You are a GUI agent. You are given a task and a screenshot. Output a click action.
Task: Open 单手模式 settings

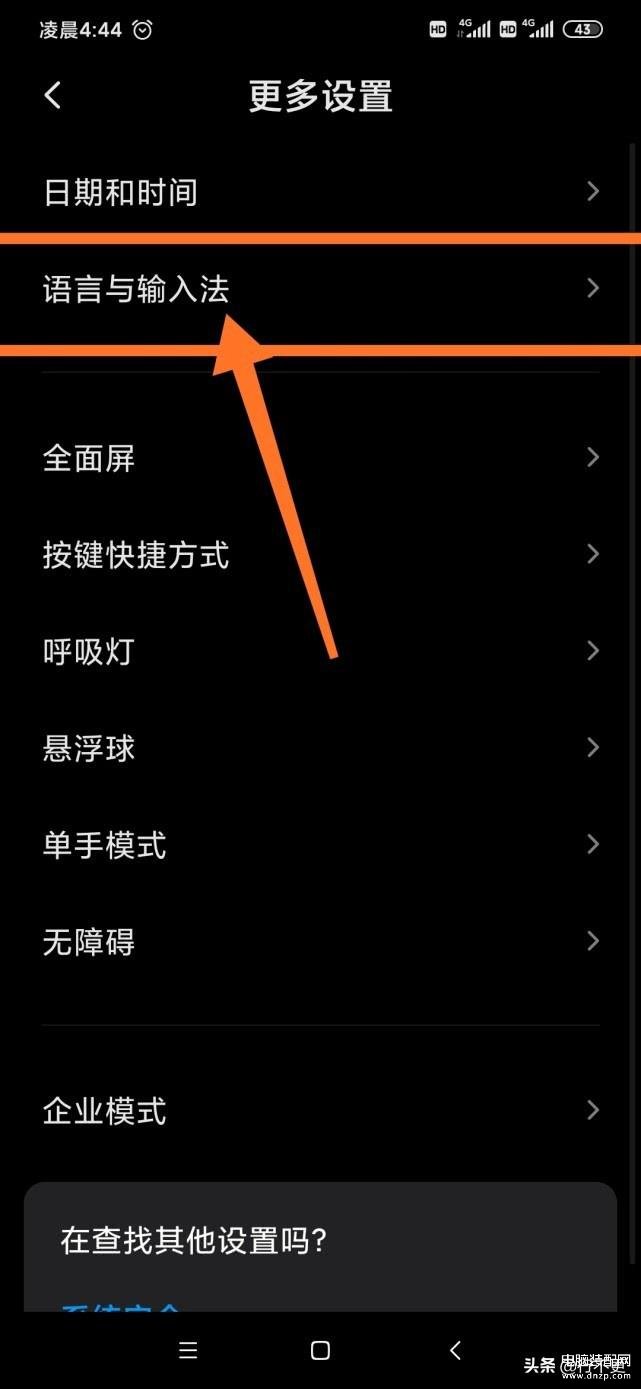(320, 845)
